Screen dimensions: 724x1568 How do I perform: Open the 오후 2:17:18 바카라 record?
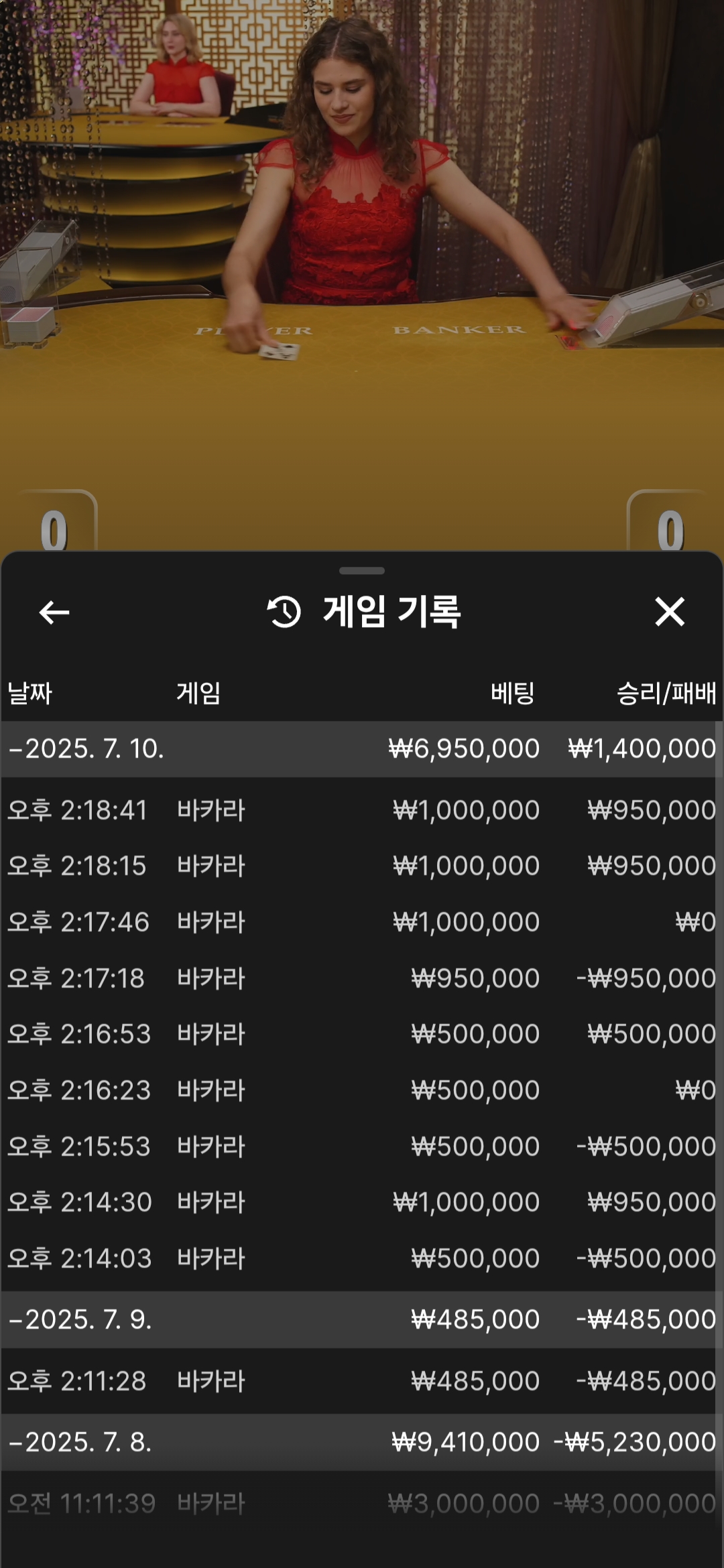coord(362,978)
